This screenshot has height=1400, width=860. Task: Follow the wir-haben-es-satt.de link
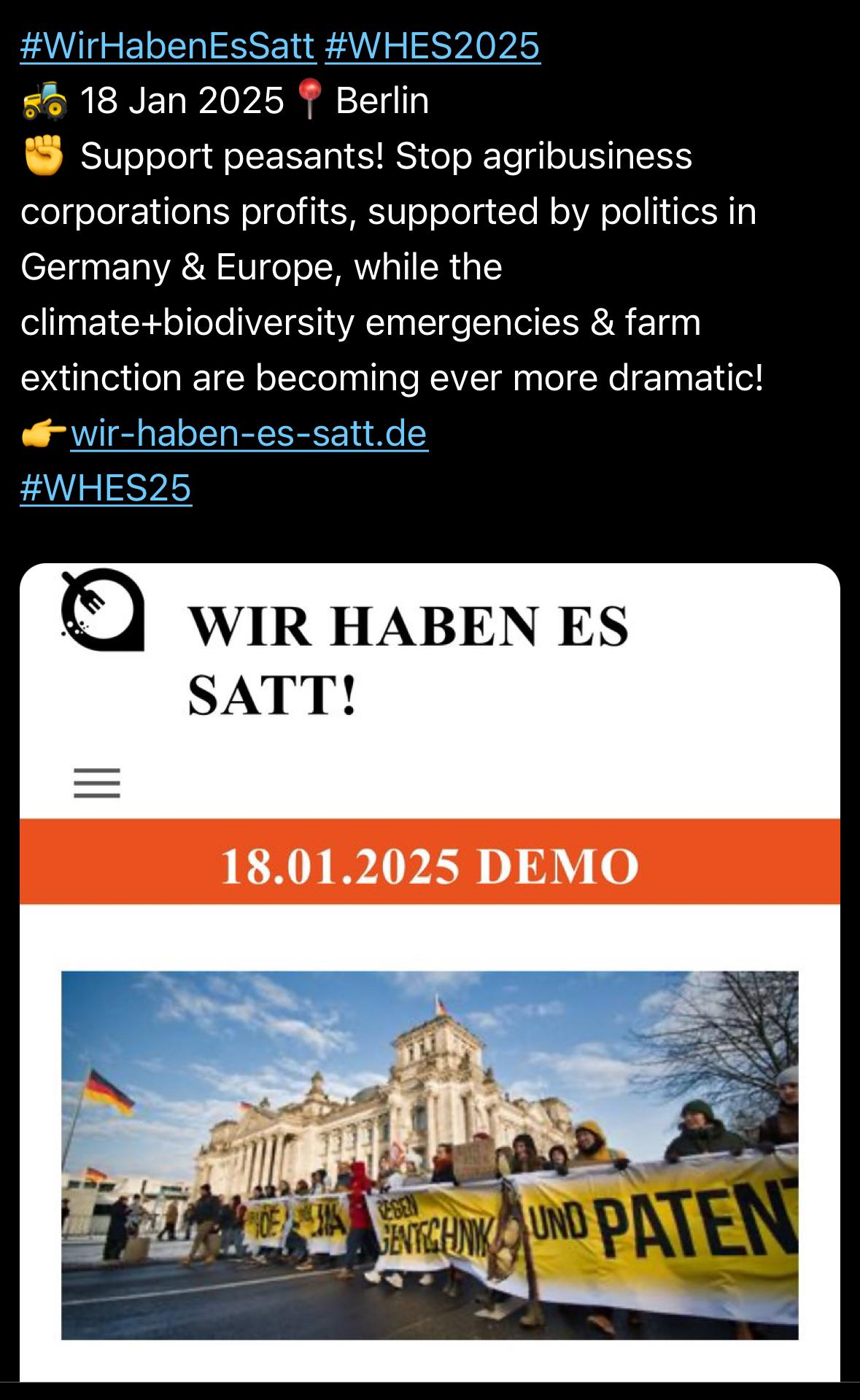pos(248,433)
